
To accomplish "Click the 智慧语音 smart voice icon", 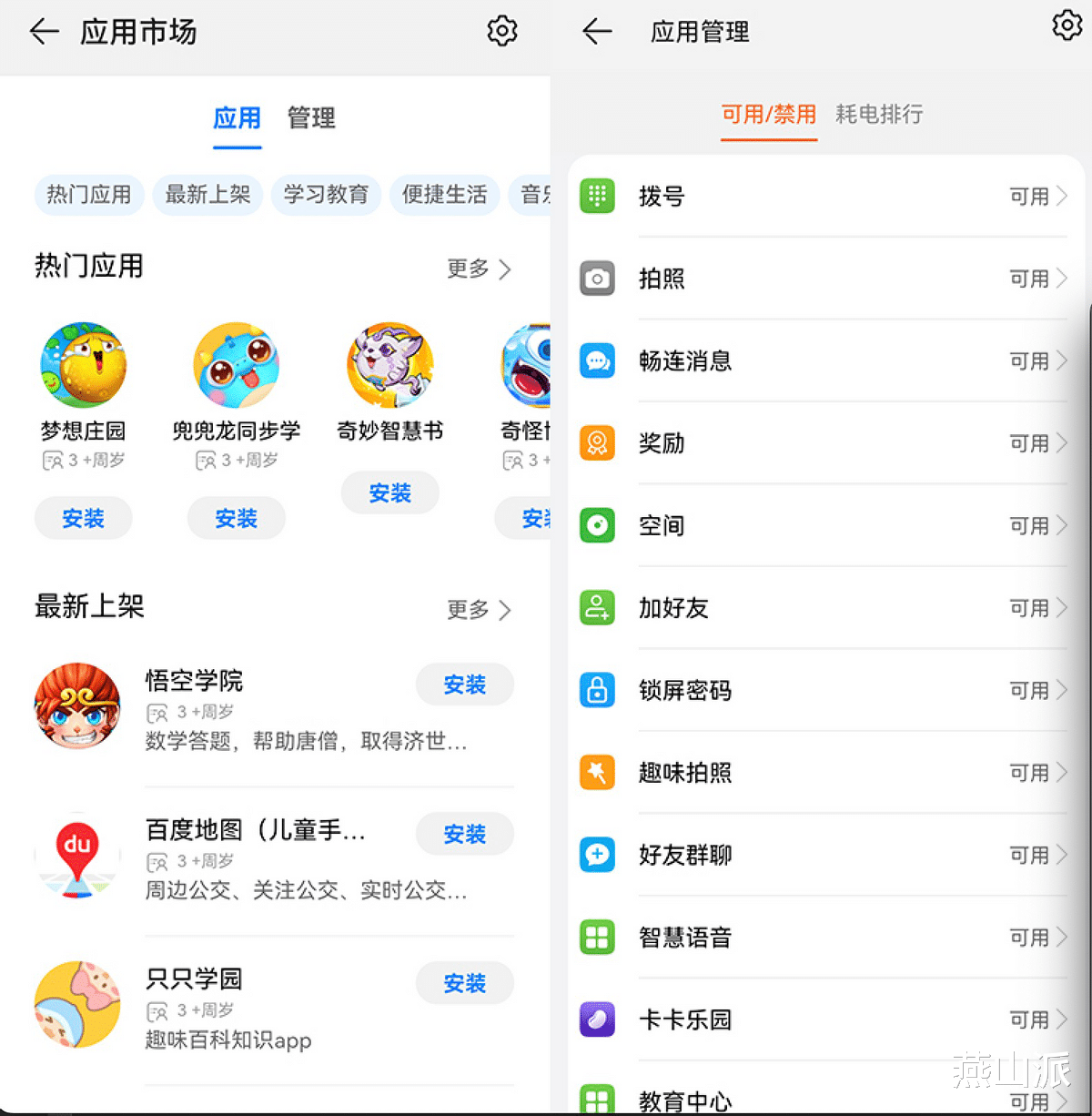I will click(x=596, y=937).
